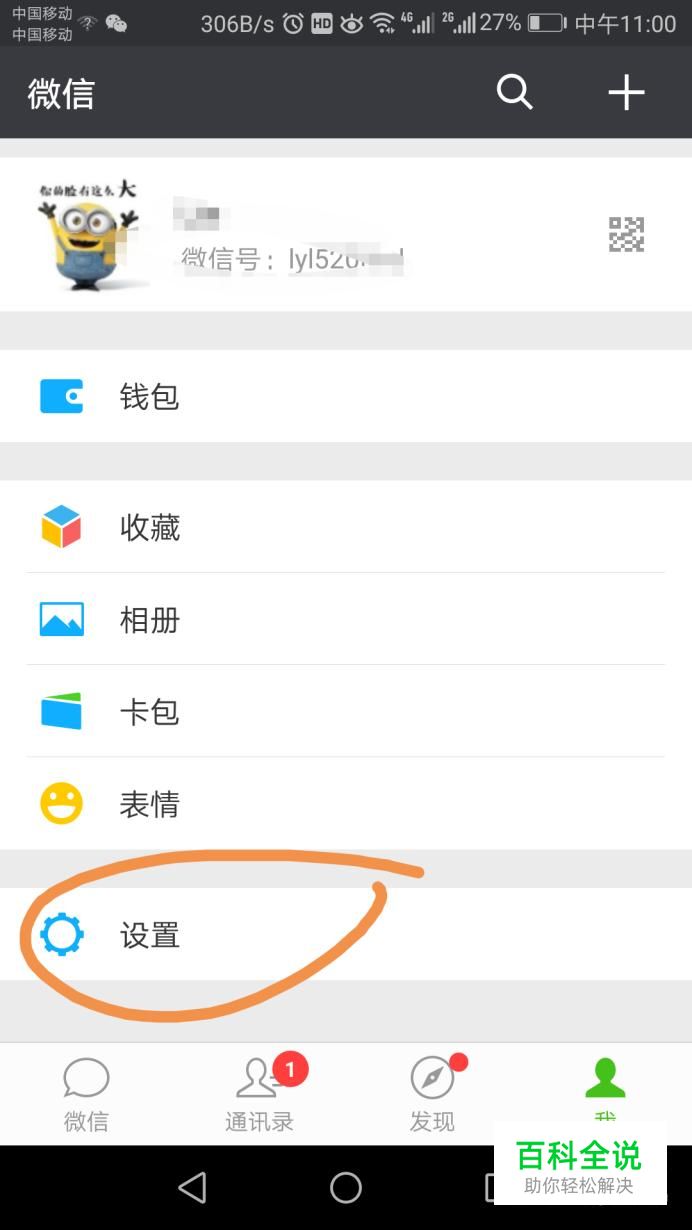692x1230 pixels.
Task: Open the 相册 album row
Action: tap(346, 619)
